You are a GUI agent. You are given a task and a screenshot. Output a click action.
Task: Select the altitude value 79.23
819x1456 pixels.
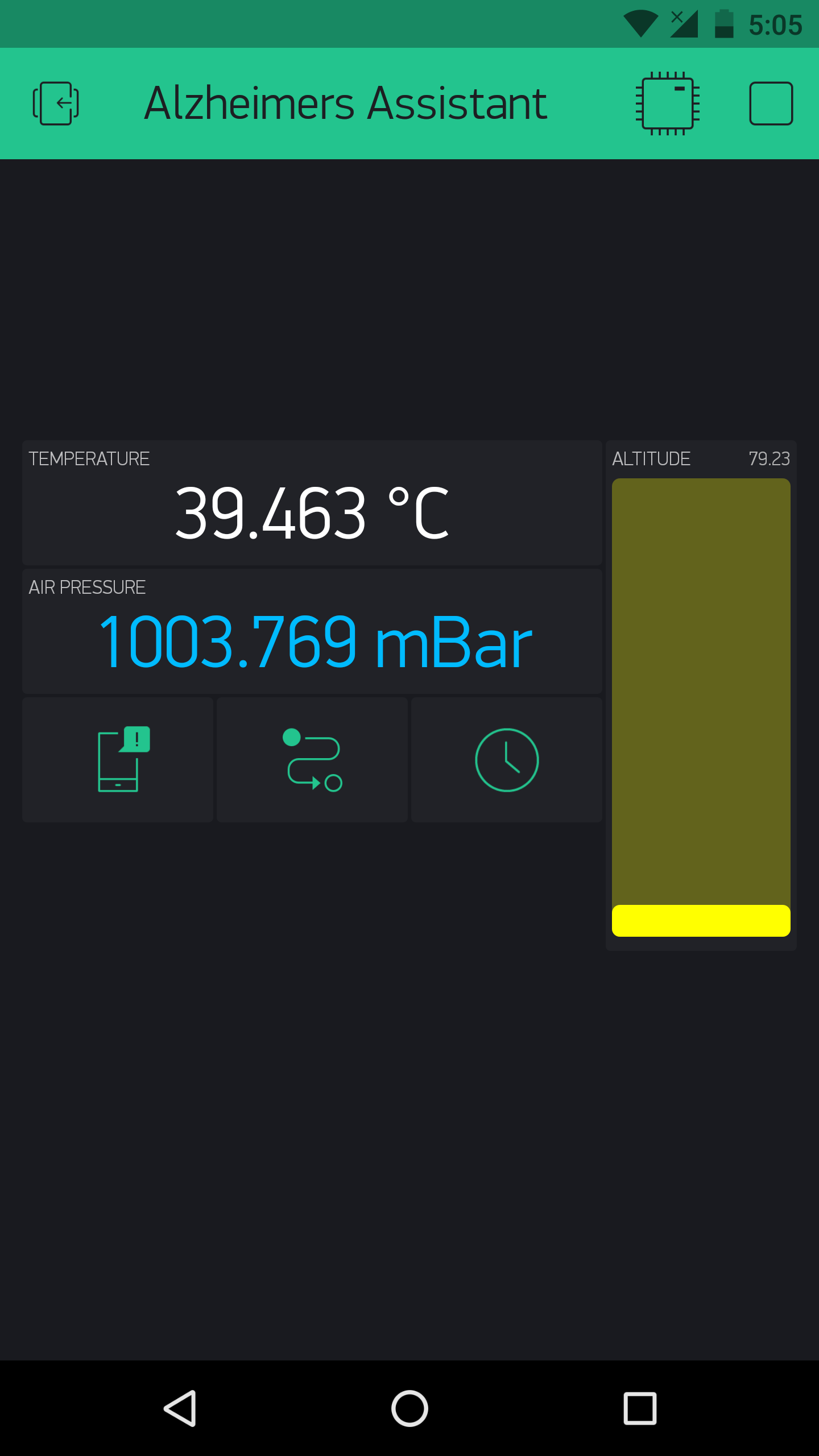[770, 458]
